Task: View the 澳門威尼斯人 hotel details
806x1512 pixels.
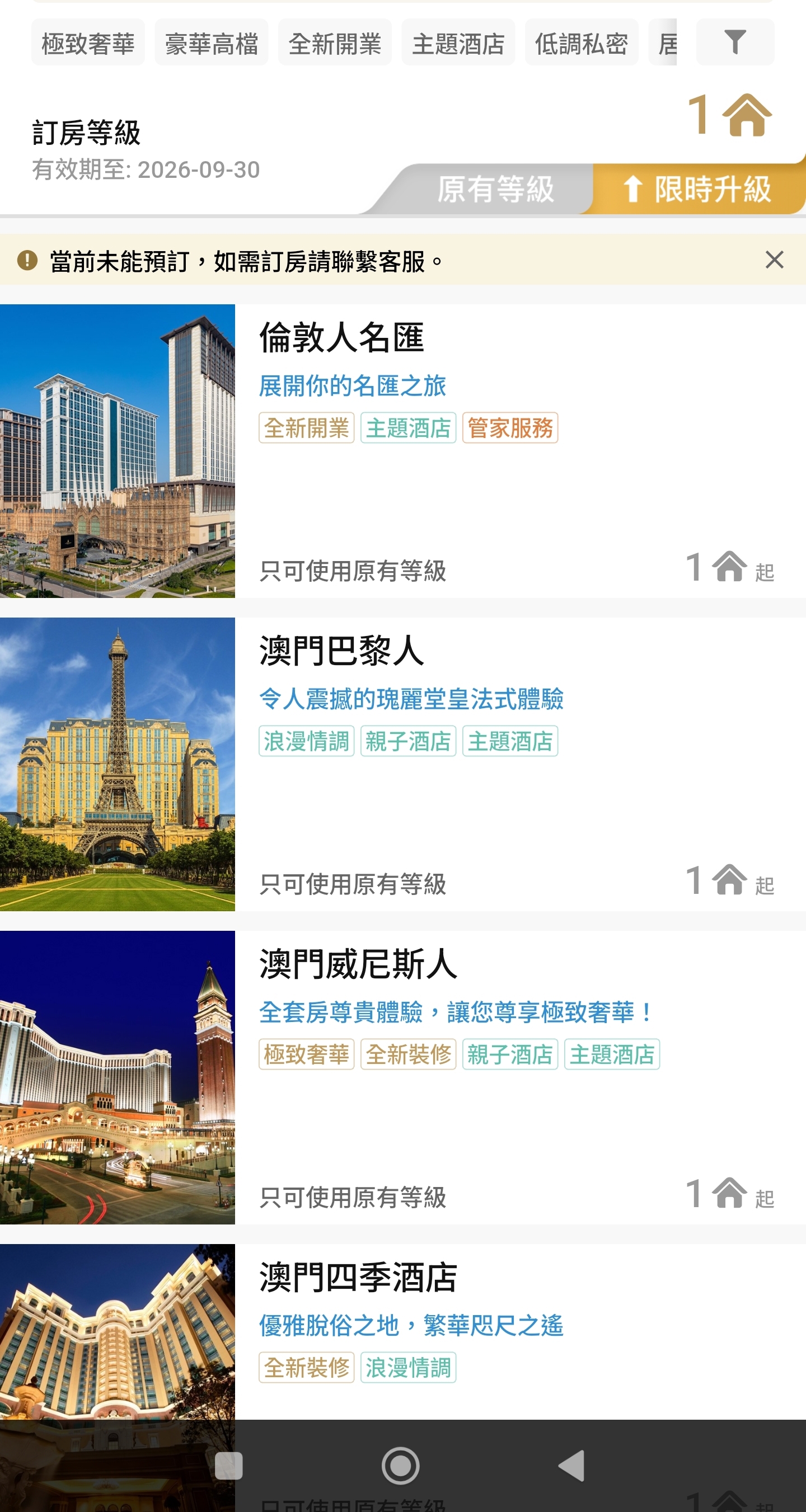Action: 403,1078
